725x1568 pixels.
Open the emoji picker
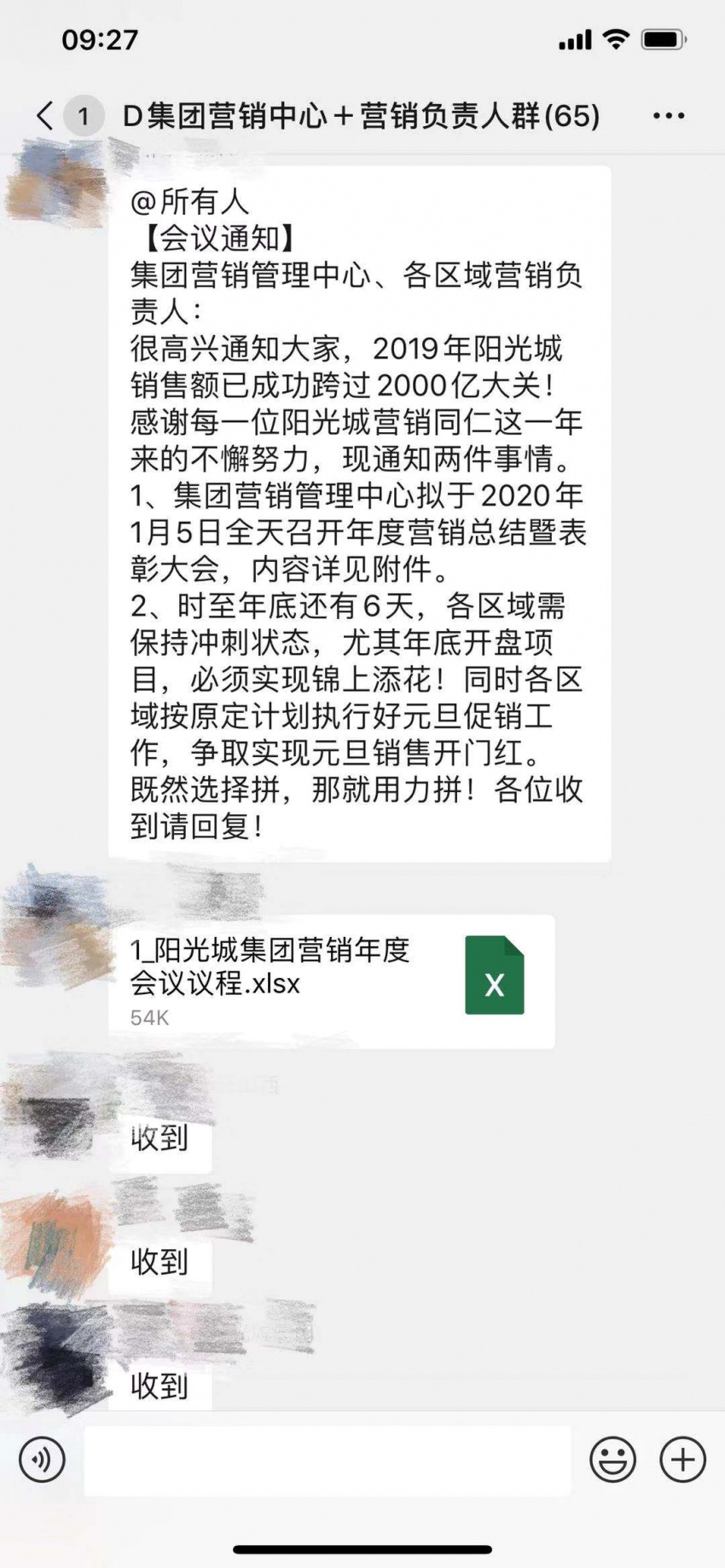pyautogui.click(x=612, y=1460)
